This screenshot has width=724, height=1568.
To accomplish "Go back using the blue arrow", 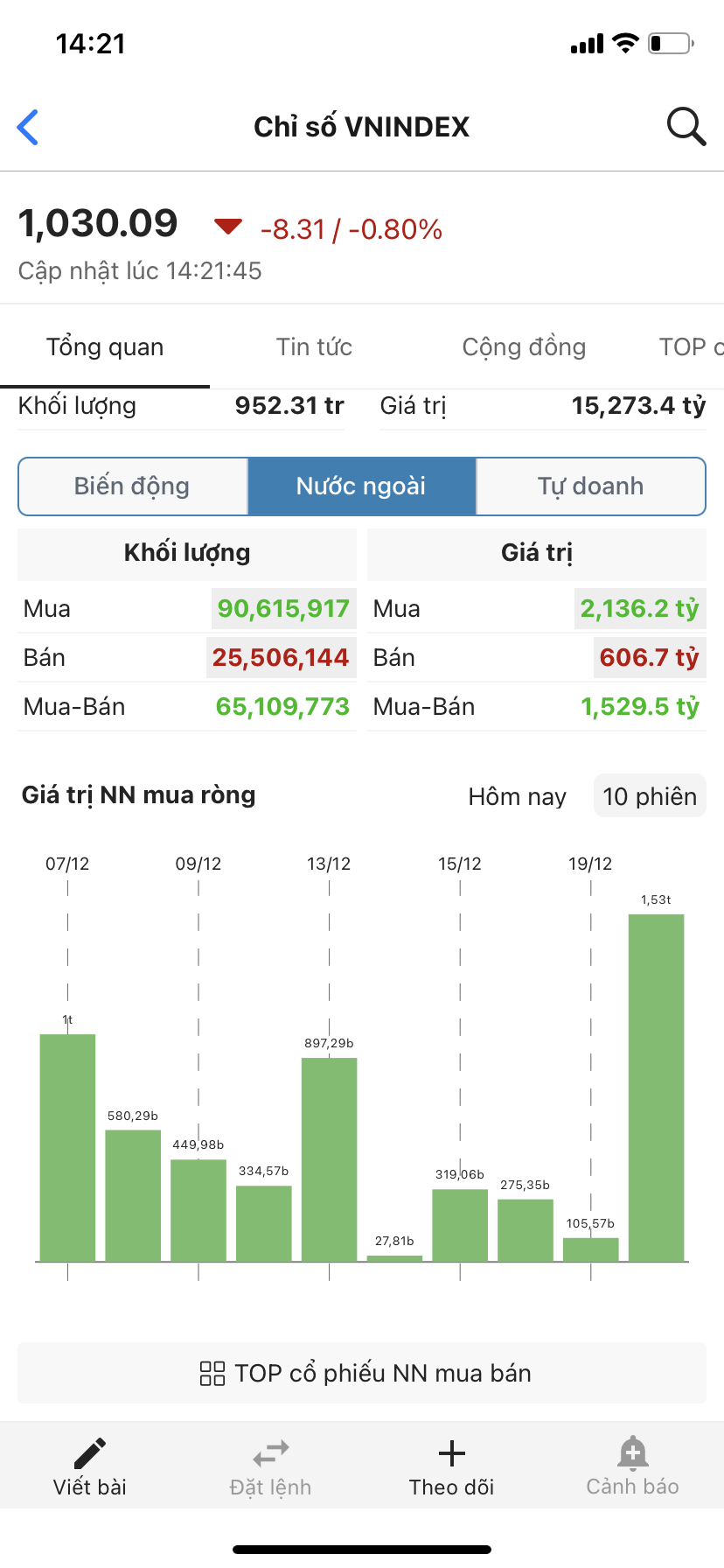I will click(28, 127).
